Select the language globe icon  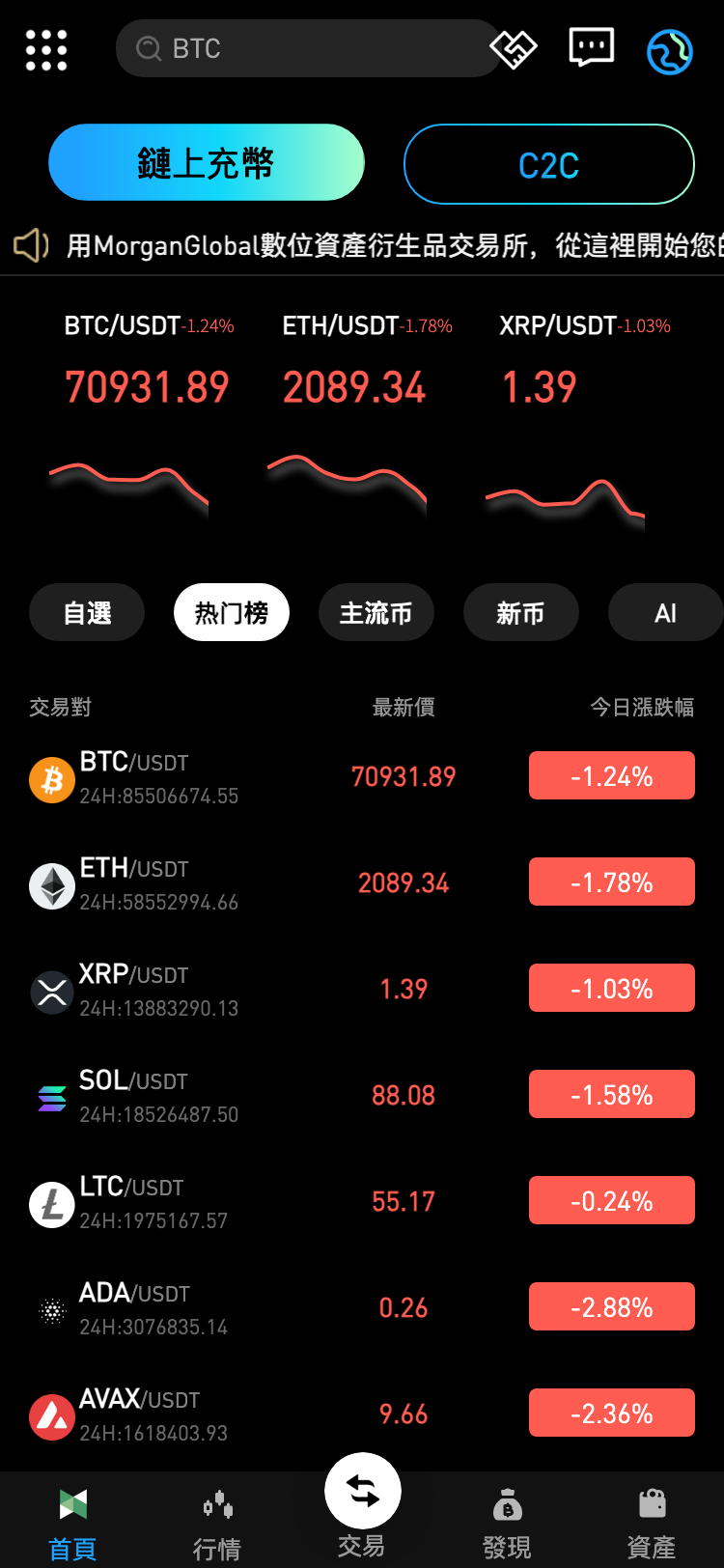670,51
